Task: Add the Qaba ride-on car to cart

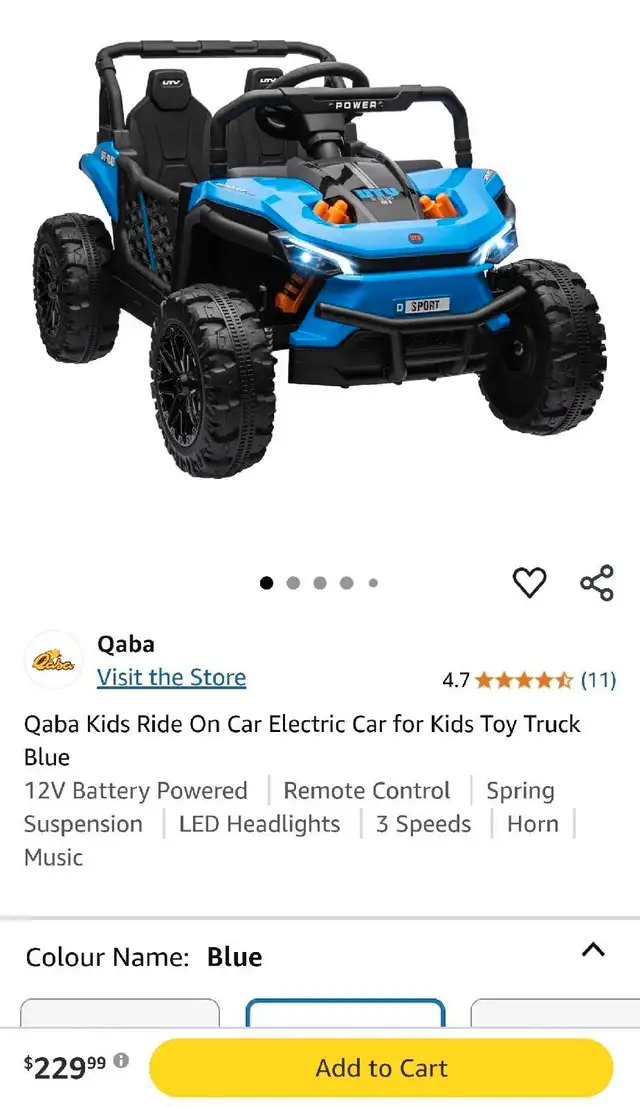Action: pos(381,1068)
